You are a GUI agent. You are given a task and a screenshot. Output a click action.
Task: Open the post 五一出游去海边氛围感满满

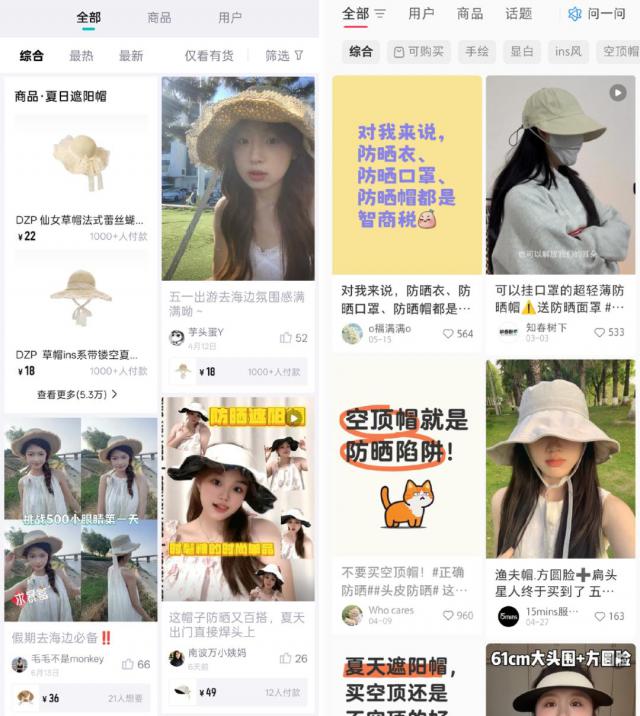click(238, 304)
